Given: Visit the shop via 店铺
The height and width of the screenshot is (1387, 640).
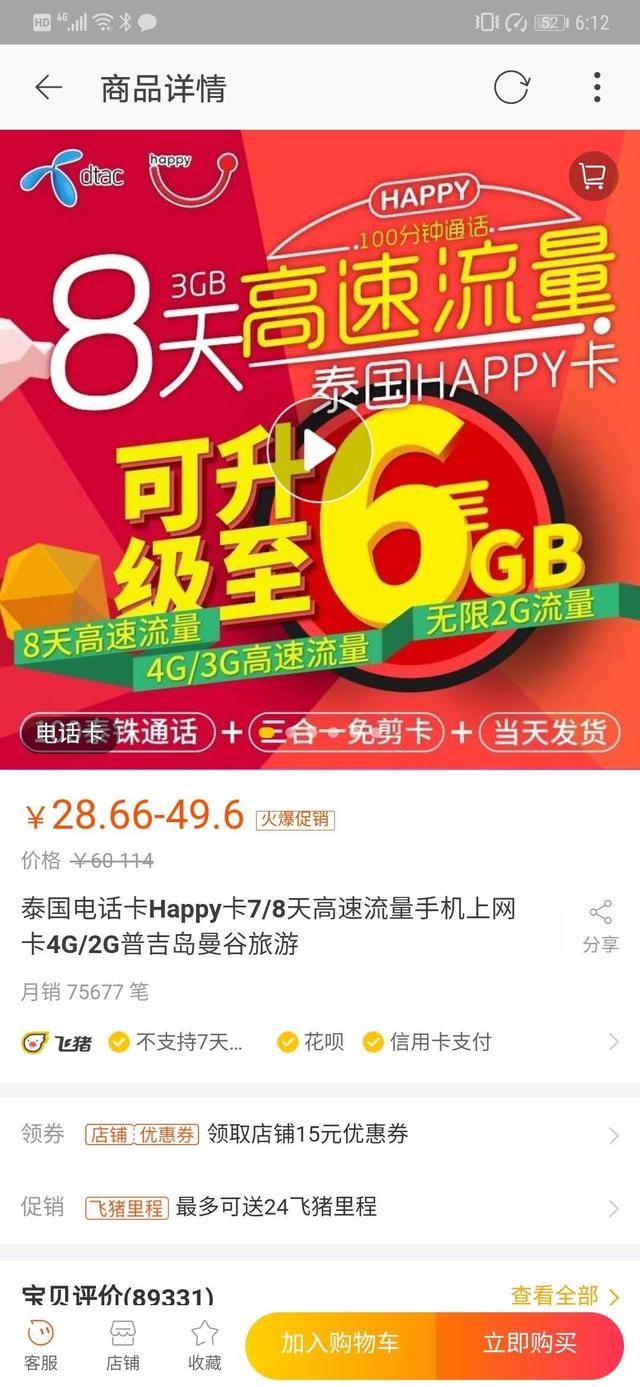Looking at the screenshot, I should coord(122,1345).
